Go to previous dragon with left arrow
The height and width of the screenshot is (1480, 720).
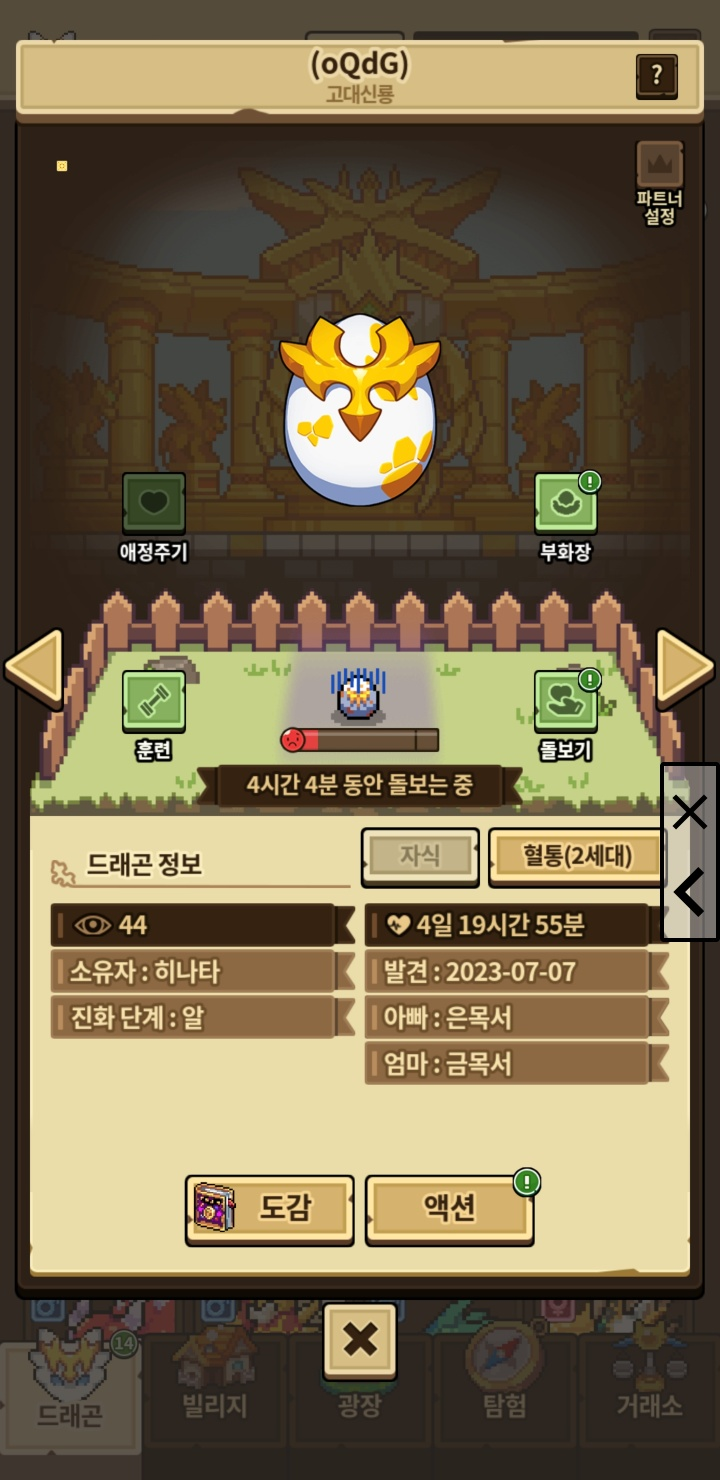click(x=35, y=665)
